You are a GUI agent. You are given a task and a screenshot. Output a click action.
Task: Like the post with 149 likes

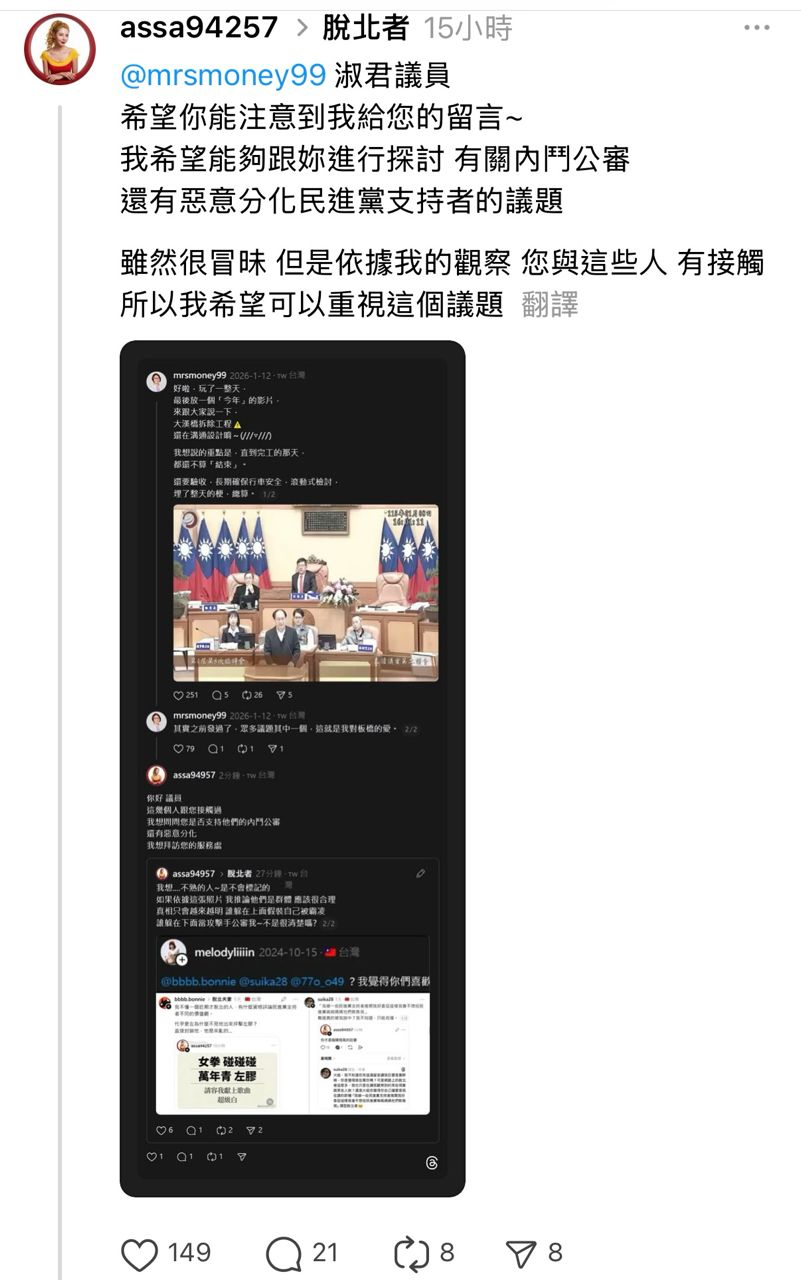click(140, 1252)
